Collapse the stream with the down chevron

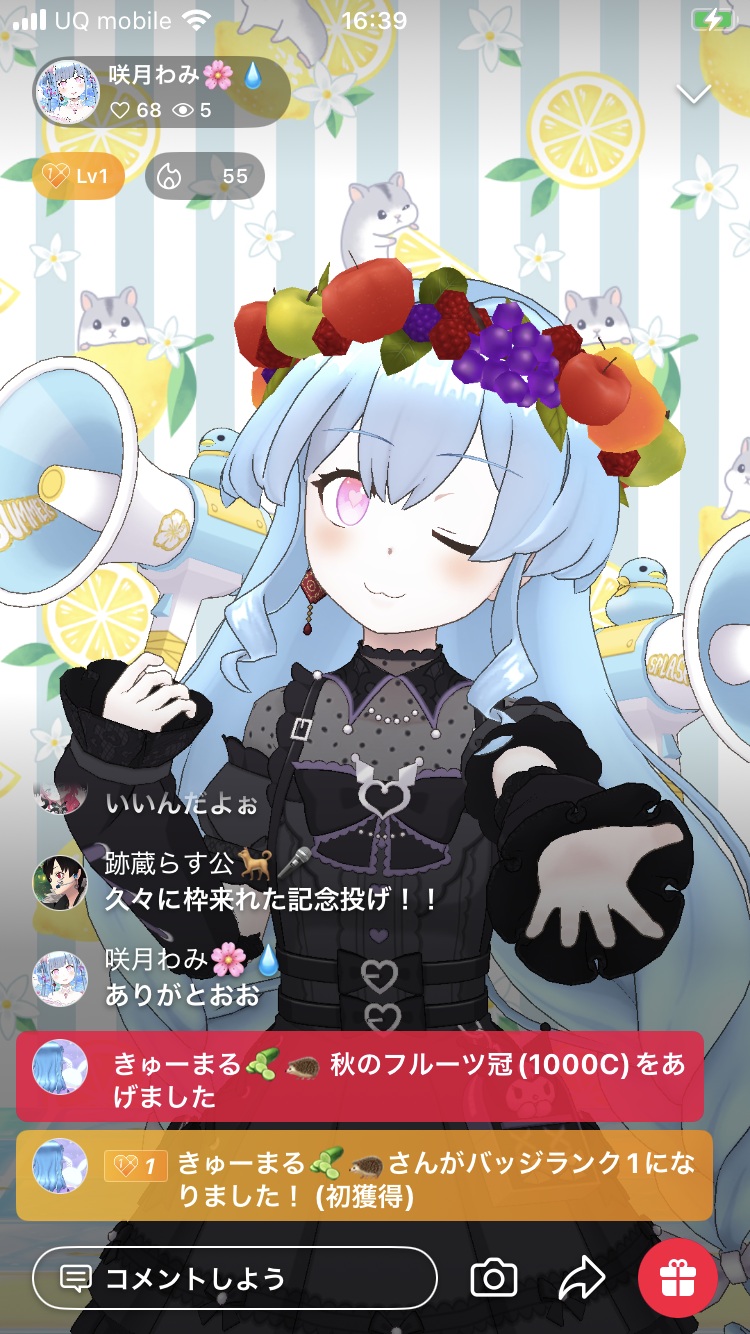point(693,94)
